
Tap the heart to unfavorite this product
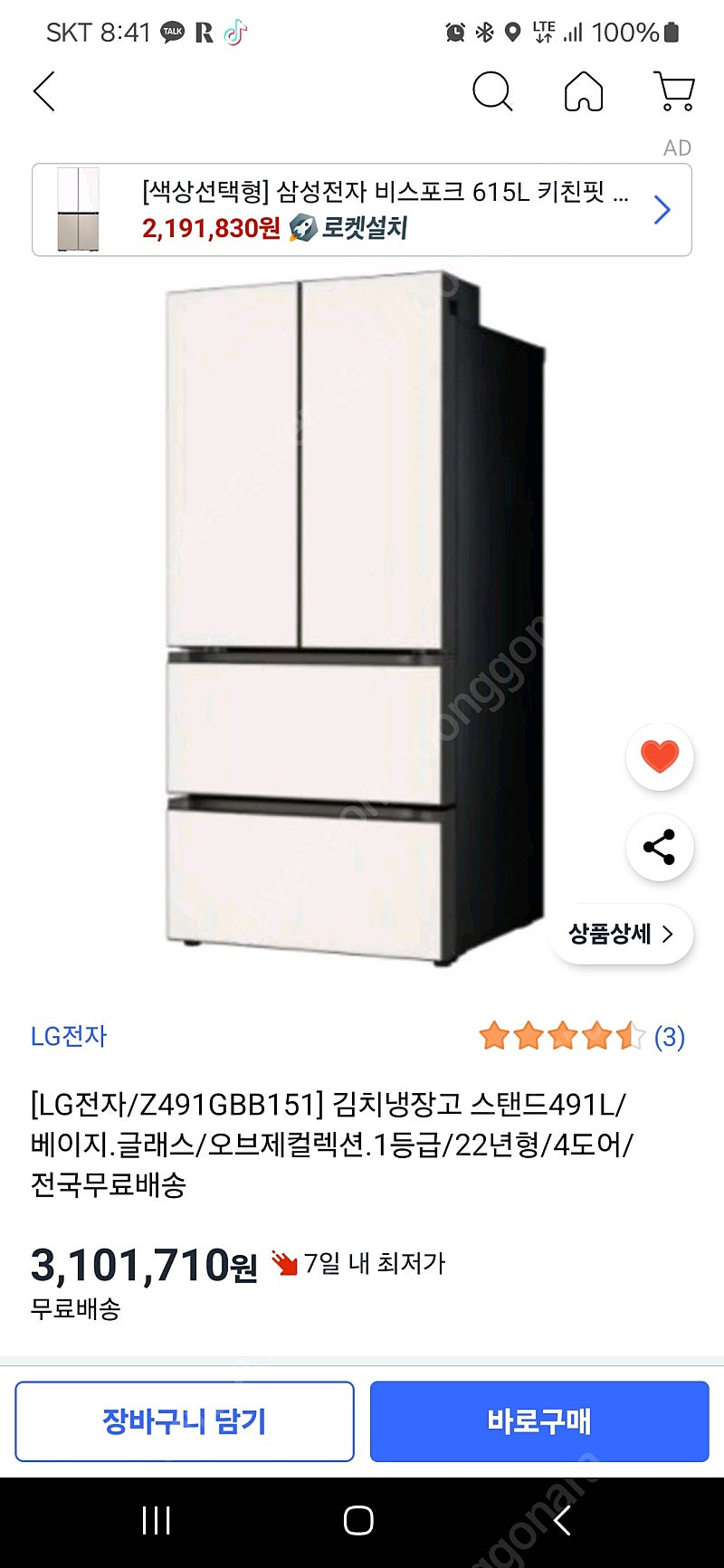tap(660, 756)
